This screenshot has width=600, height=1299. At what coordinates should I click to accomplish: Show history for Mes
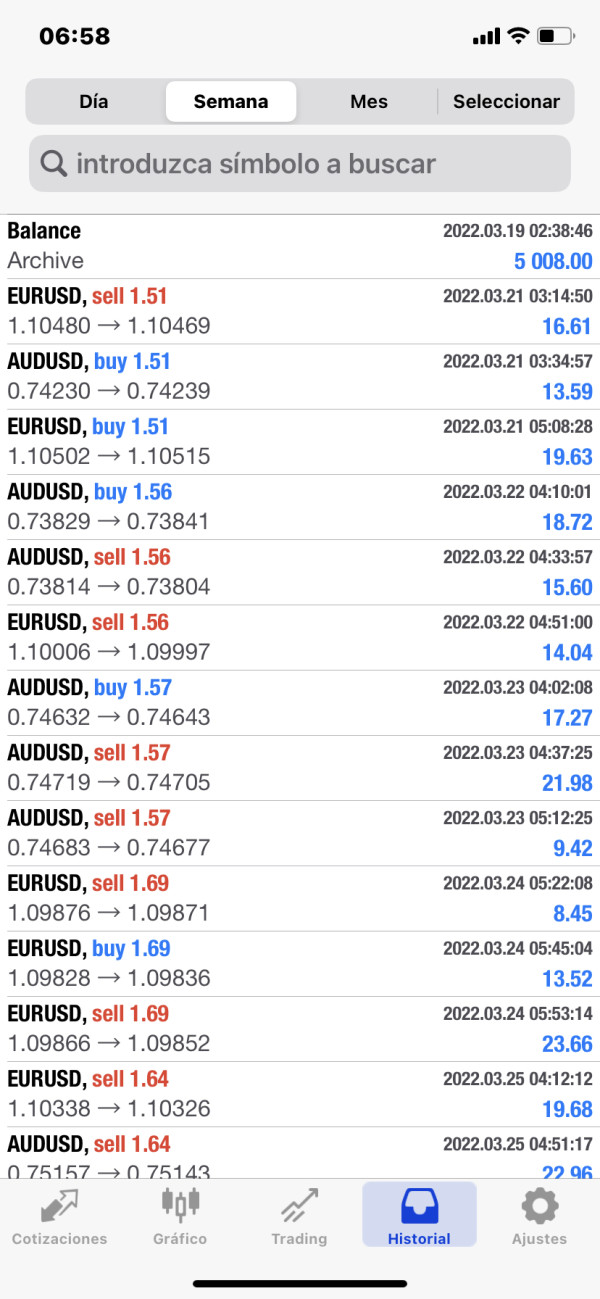click(368, 101)
